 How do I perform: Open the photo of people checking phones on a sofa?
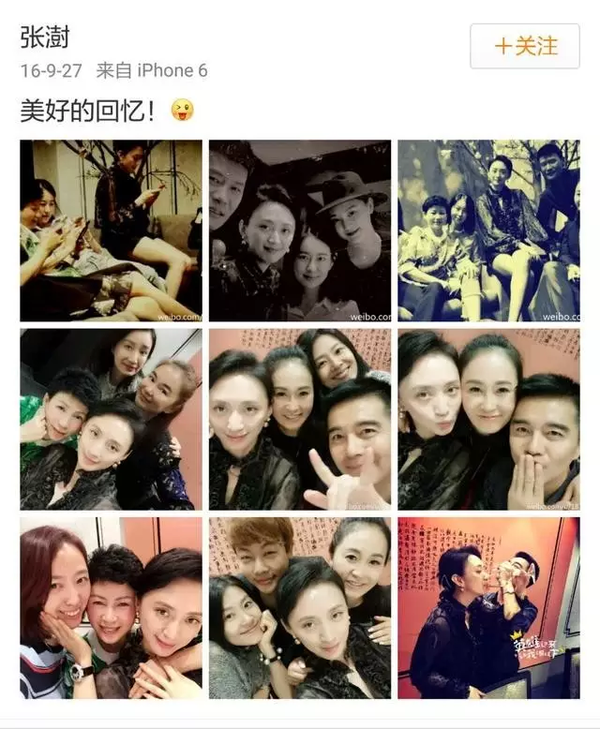(111, 230)
